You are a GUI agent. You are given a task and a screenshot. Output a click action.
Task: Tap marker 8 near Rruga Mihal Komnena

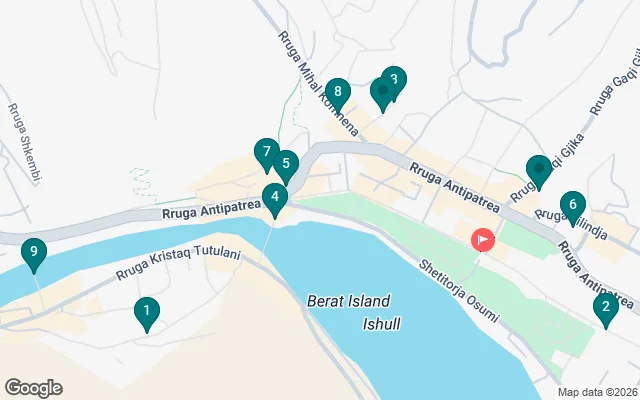tap(338, 94)
